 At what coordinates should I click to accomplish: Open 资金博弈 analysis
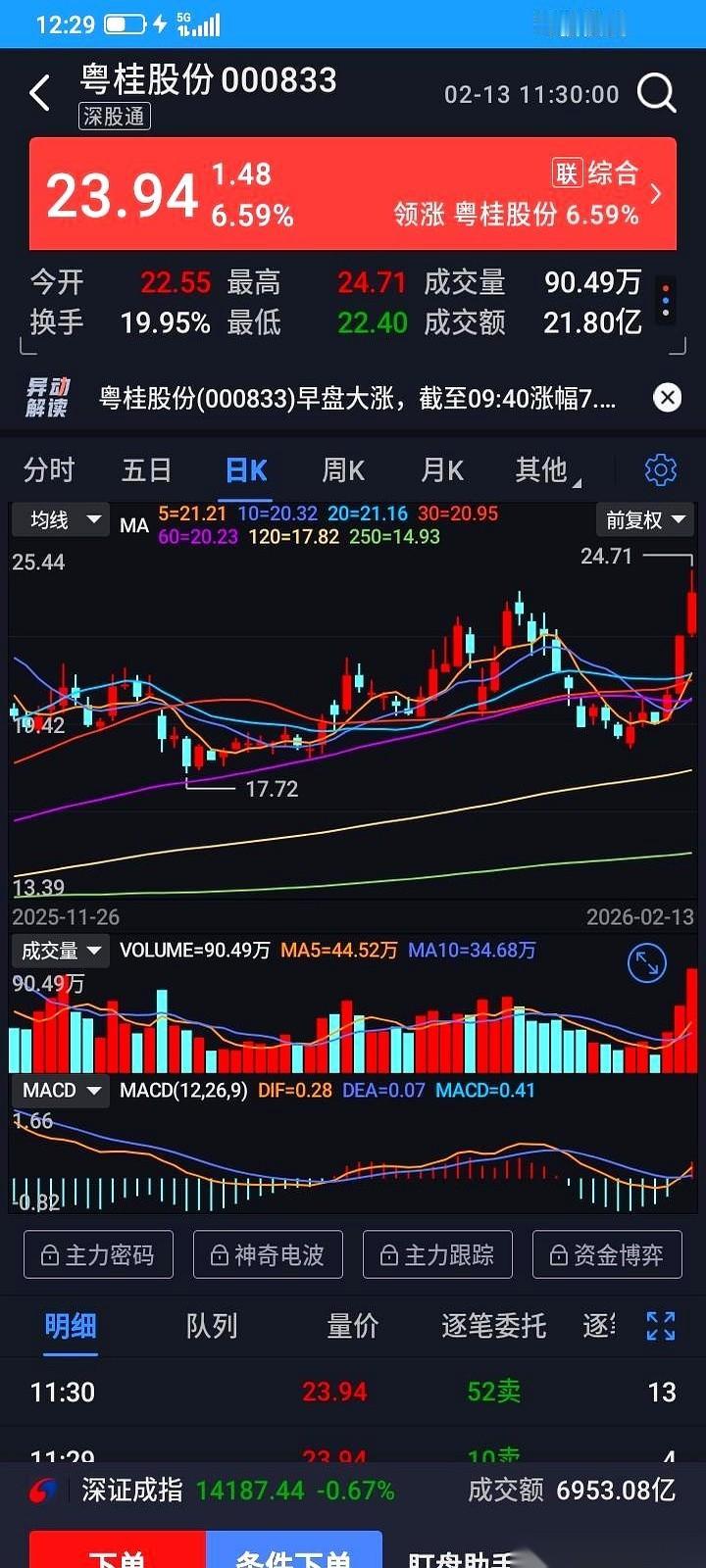606,1254
